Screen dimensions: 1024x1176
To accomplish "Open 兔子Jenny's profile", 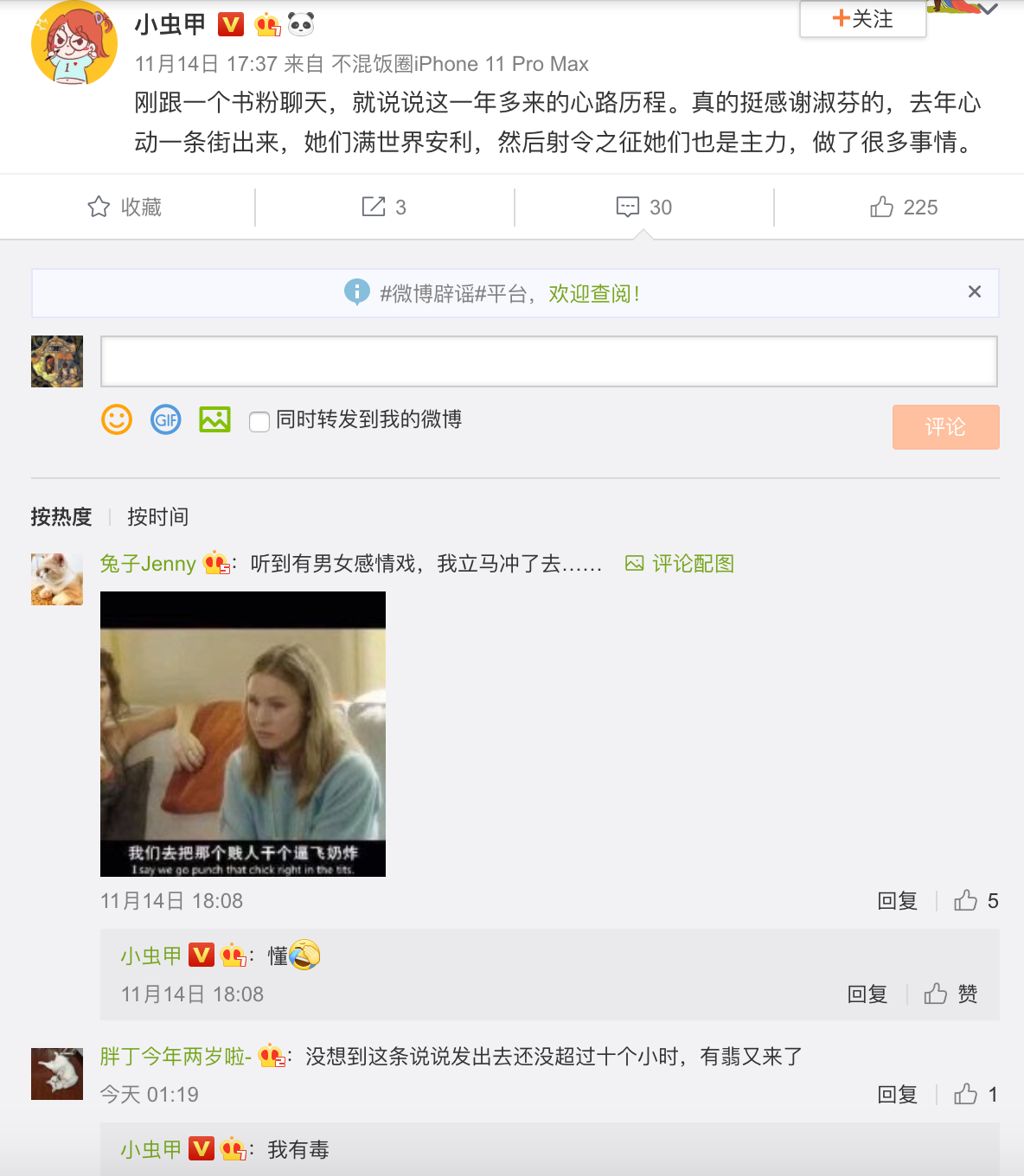I will (x=148, y=564).
